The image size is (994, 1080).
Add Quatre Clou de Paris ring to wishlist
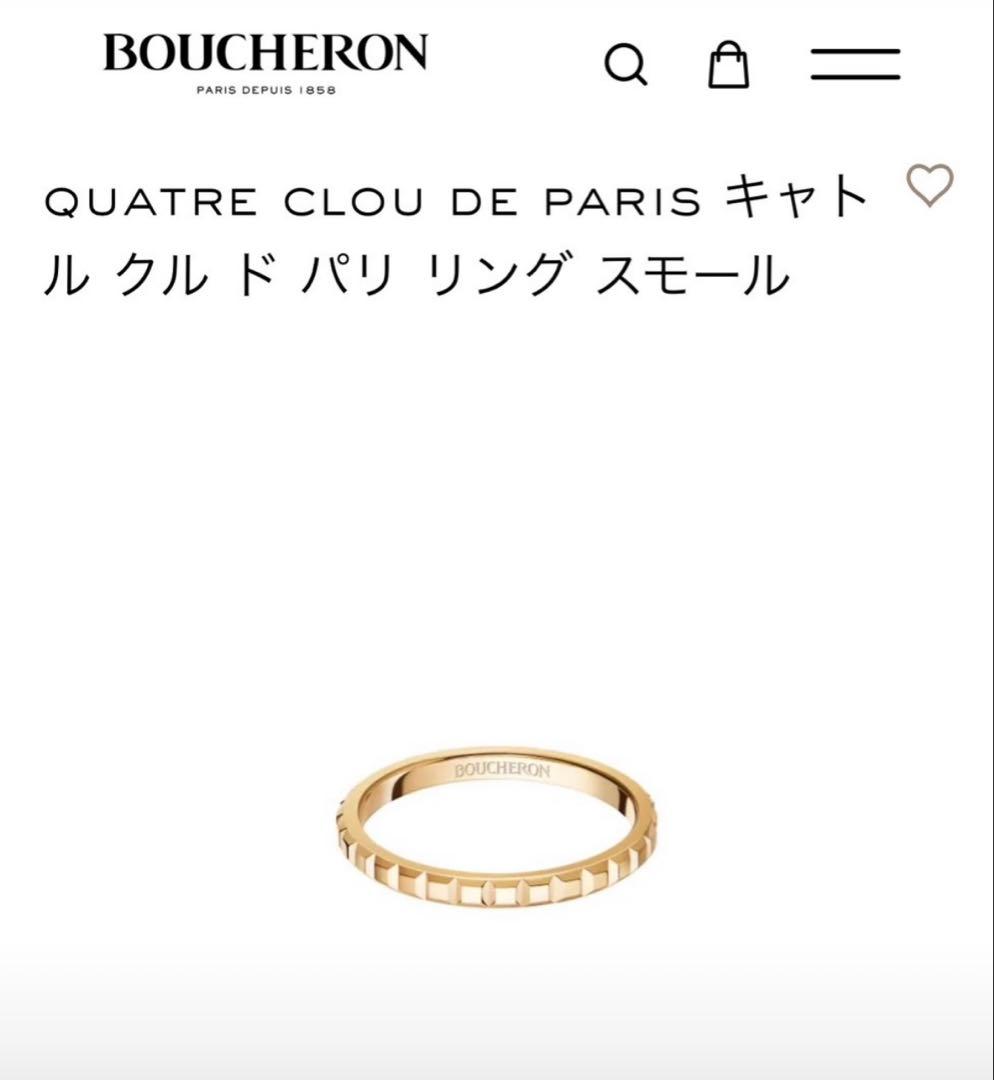click(x=929, y=186)
